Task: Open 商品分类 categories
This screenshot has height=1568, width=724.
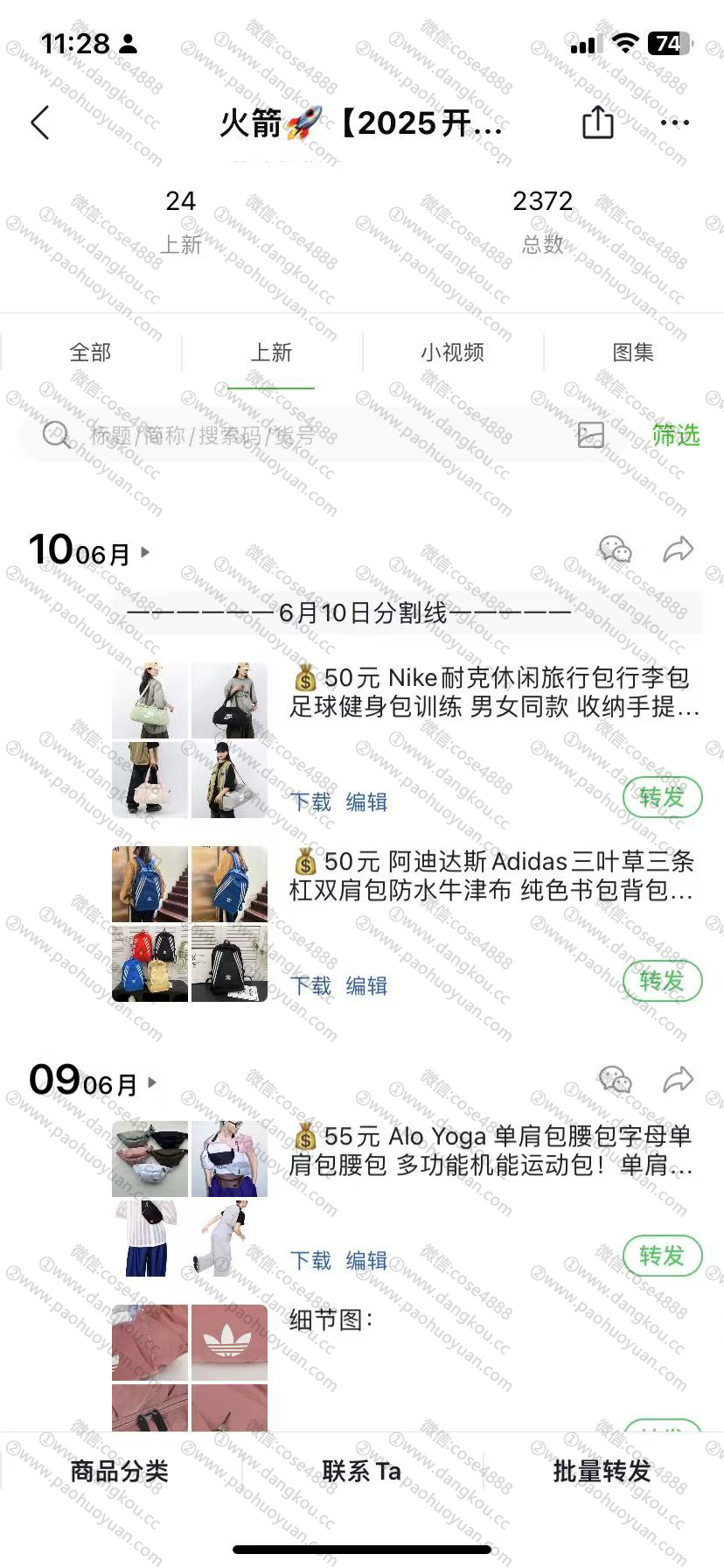Action: pyautogui.click(x=120, y=1471)
